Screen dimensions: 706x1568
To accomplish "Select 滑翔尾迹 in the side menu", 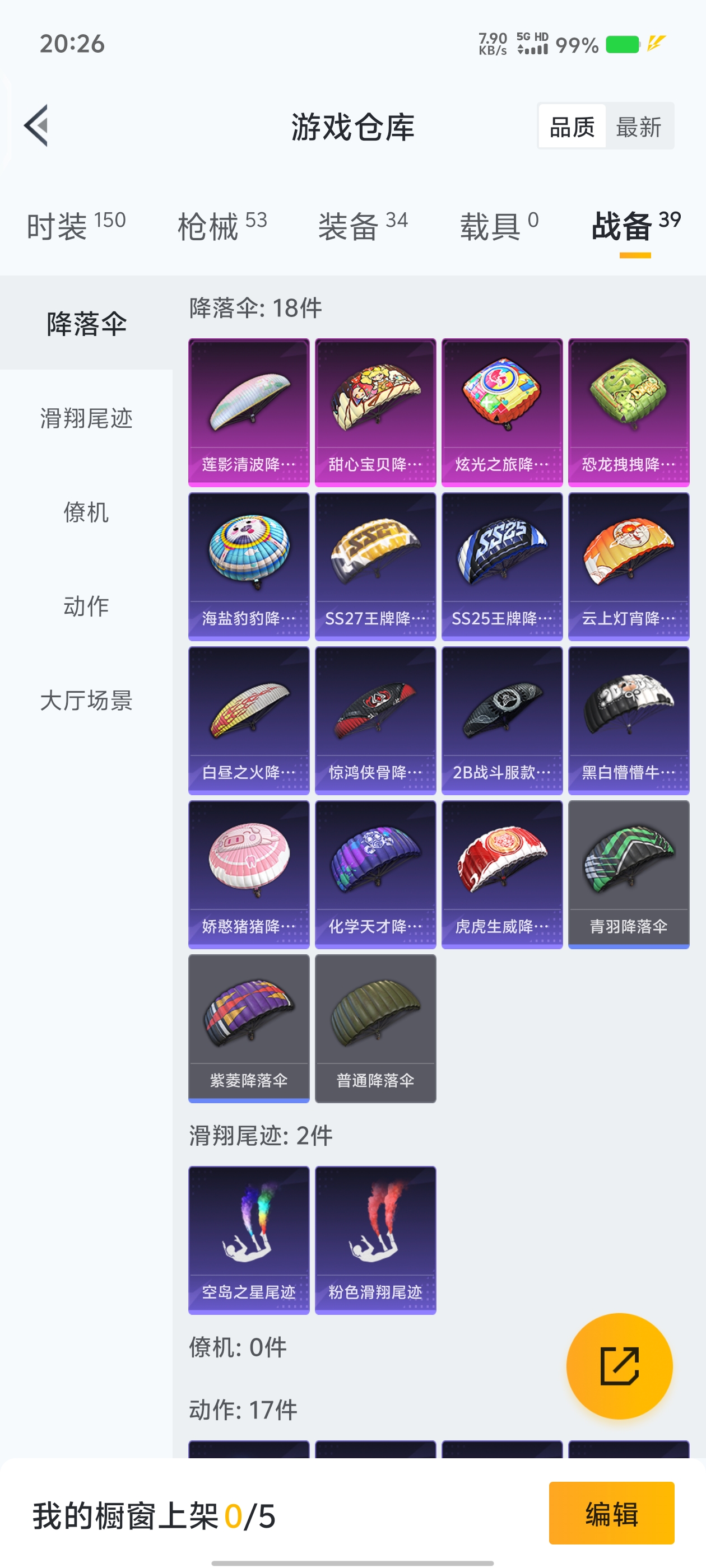I will click(x=86, y=419).
